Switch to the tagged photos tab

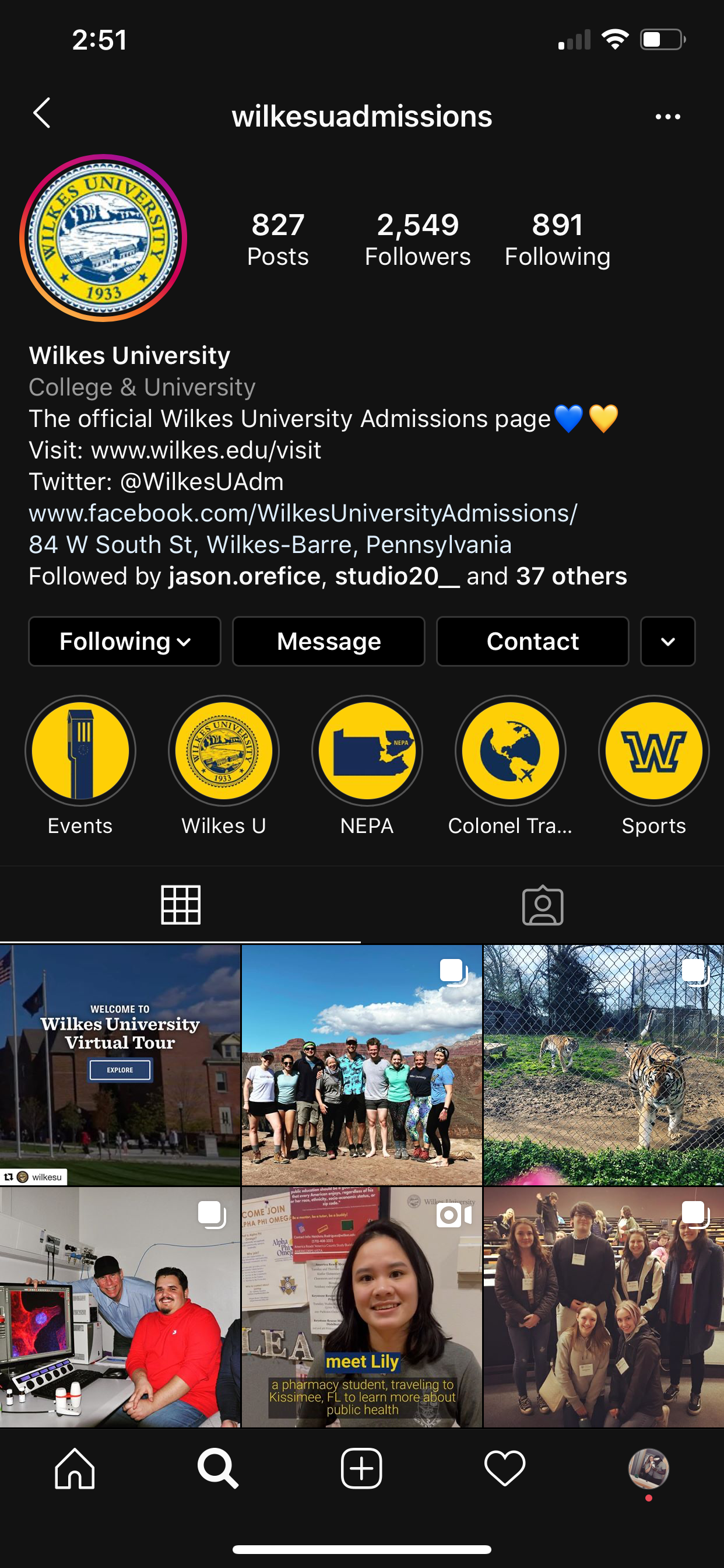[x=543, y=905]
